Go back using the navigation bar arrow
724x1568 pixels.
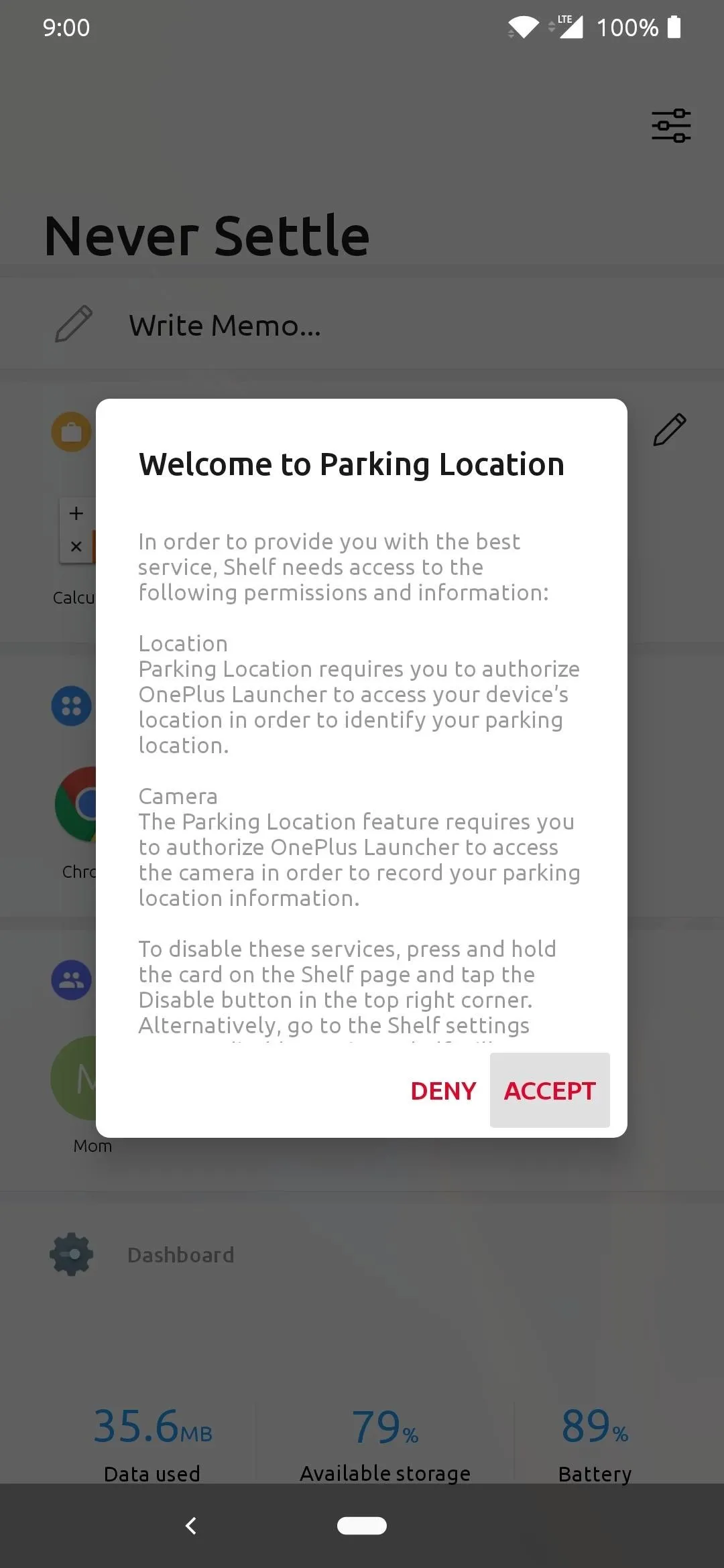click(191, 1526)
